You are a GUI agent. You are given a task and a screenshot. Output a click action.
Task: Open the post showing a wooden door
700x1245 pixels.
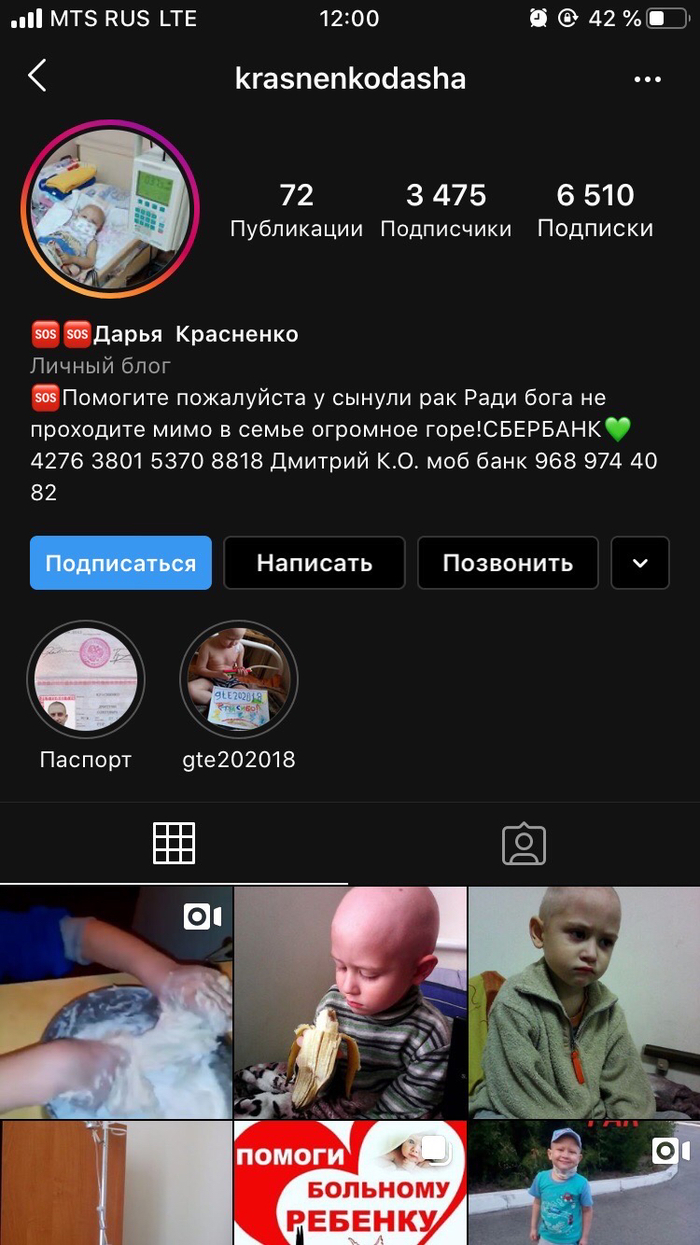[x=116, y=1183]
